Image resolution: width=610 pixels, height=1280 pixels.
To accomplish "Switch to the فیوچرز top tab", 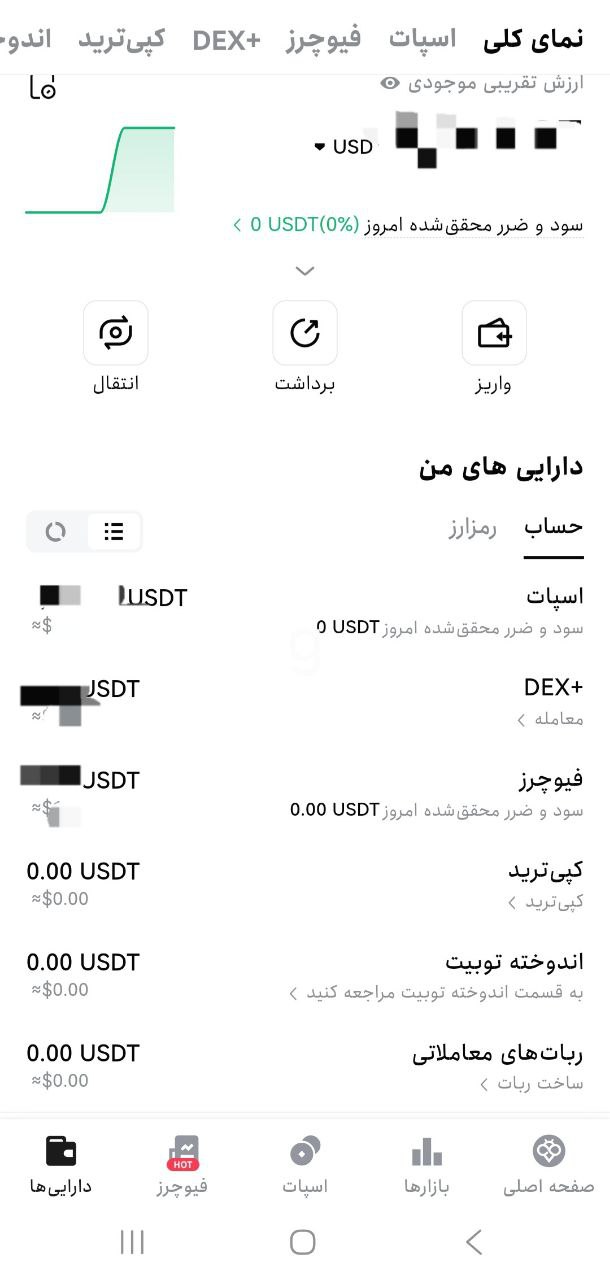I will (x=323, y=39).
